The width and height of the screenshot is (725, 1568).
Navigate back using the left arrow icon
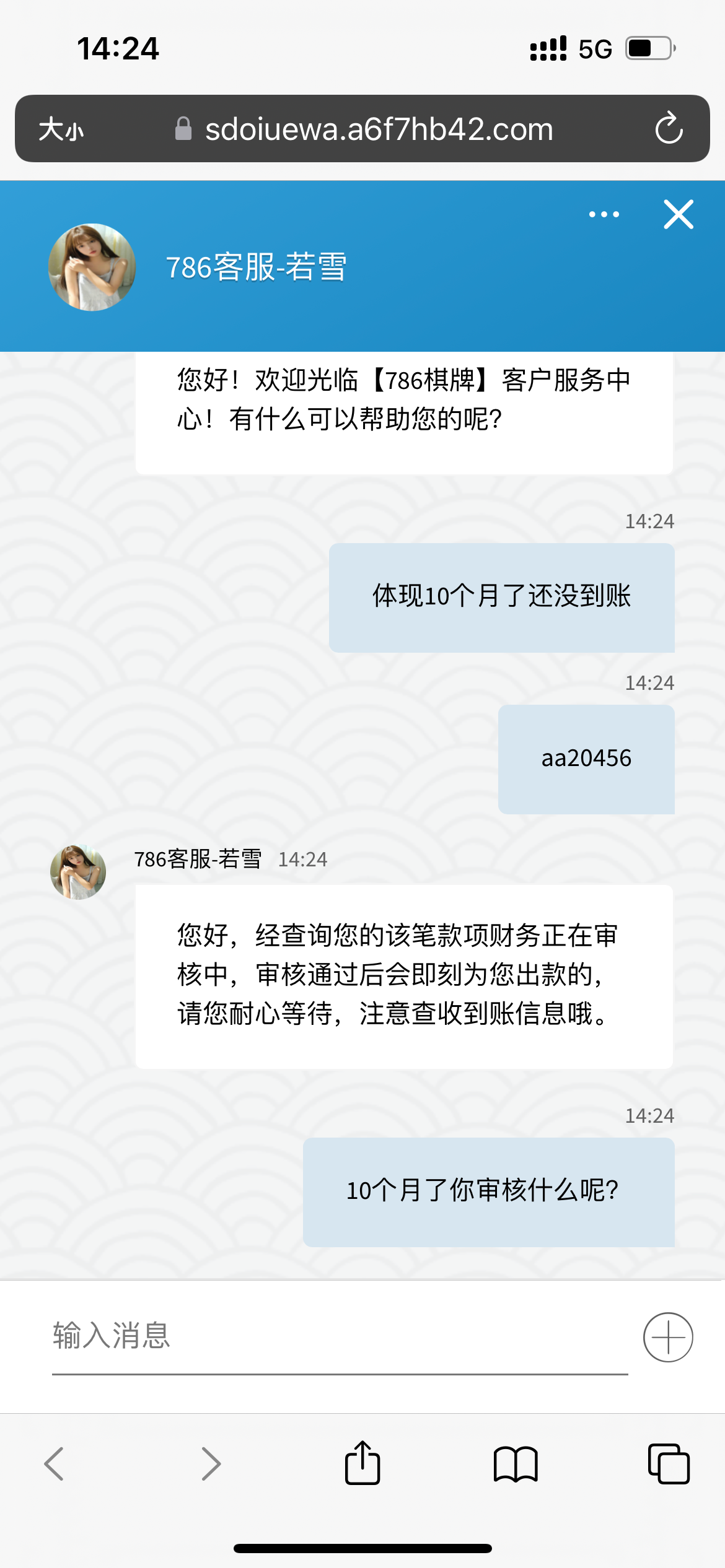[x=55, y=1464]
